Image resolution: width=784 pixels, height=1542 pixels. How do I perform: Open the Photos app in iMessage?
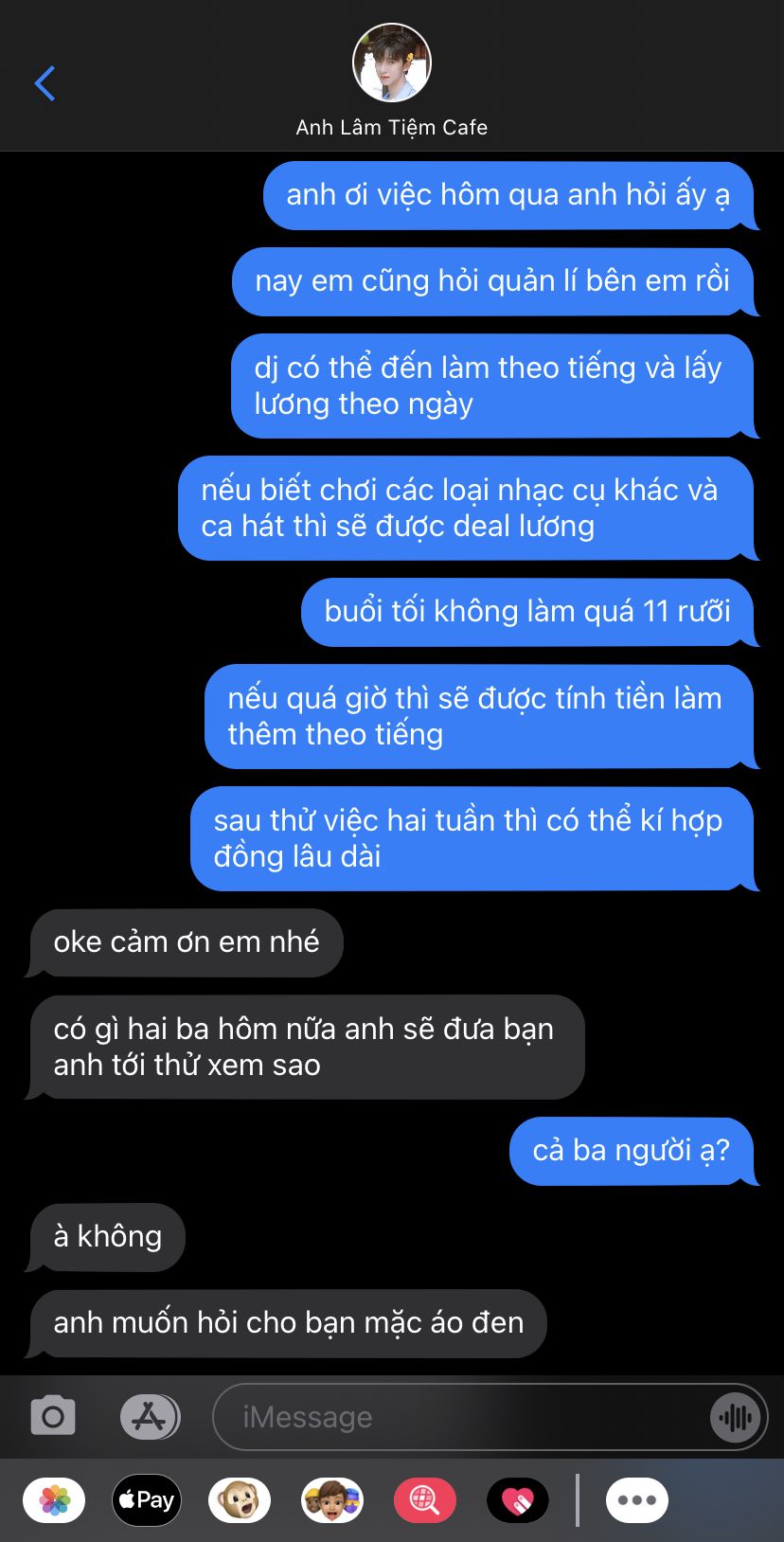[x=55, y=1500]
